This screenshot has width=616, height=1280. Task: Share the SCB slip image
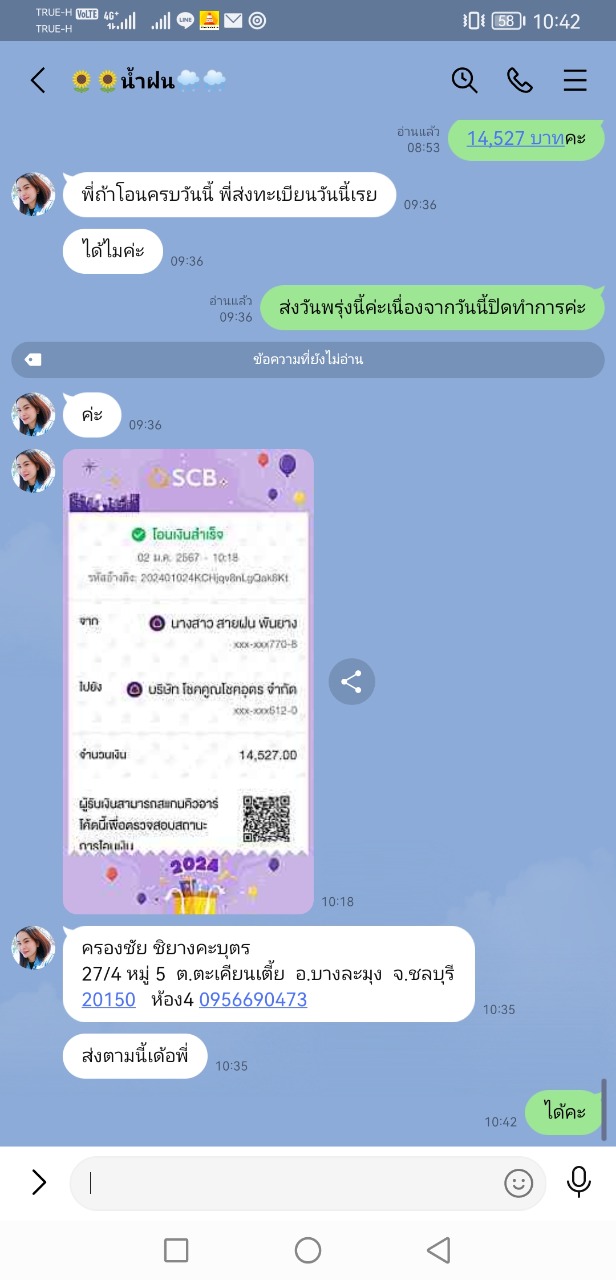[x=351, y=682]
